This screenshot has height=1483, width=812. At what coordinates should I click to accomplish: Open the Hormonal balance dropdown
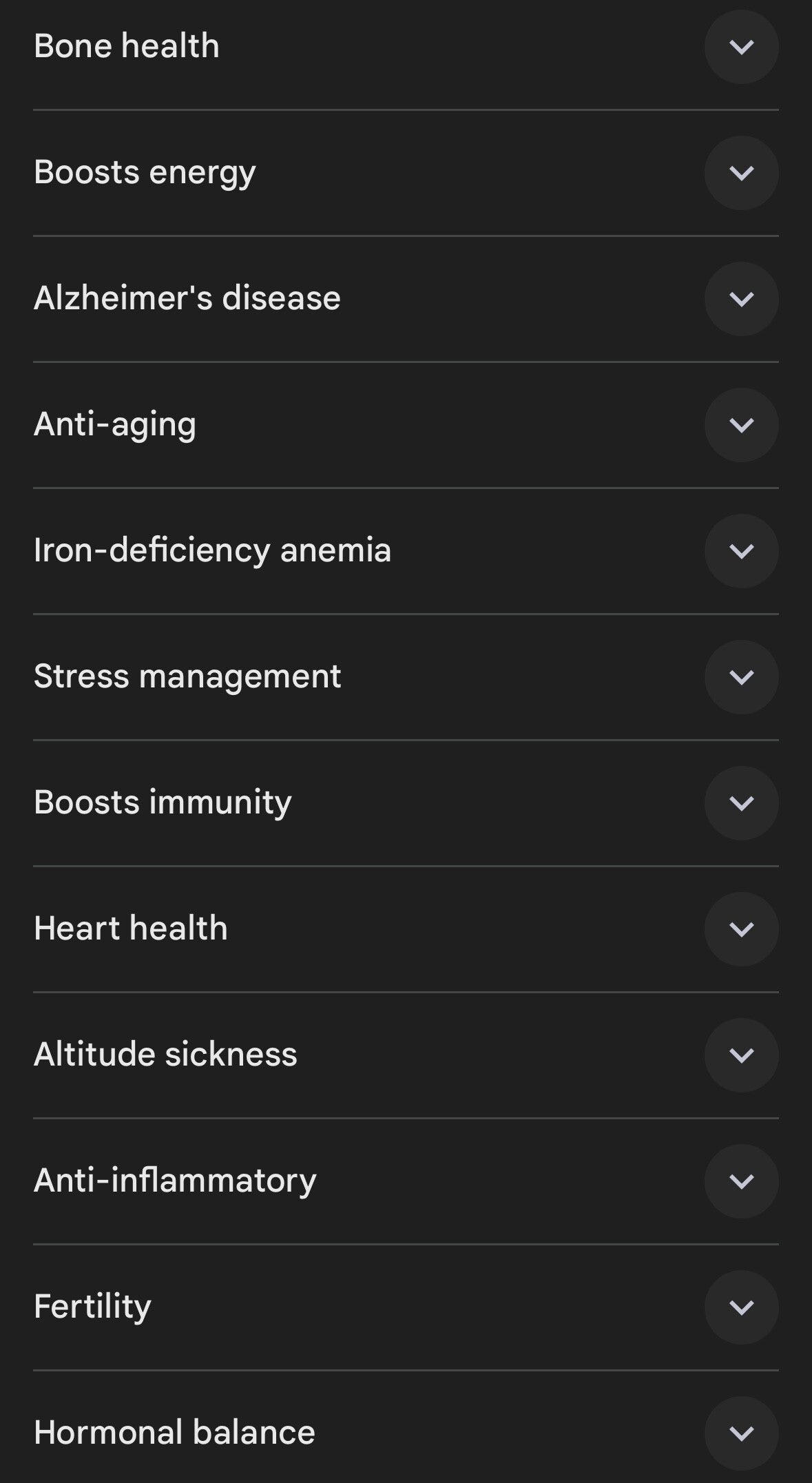pos(741,1433)
